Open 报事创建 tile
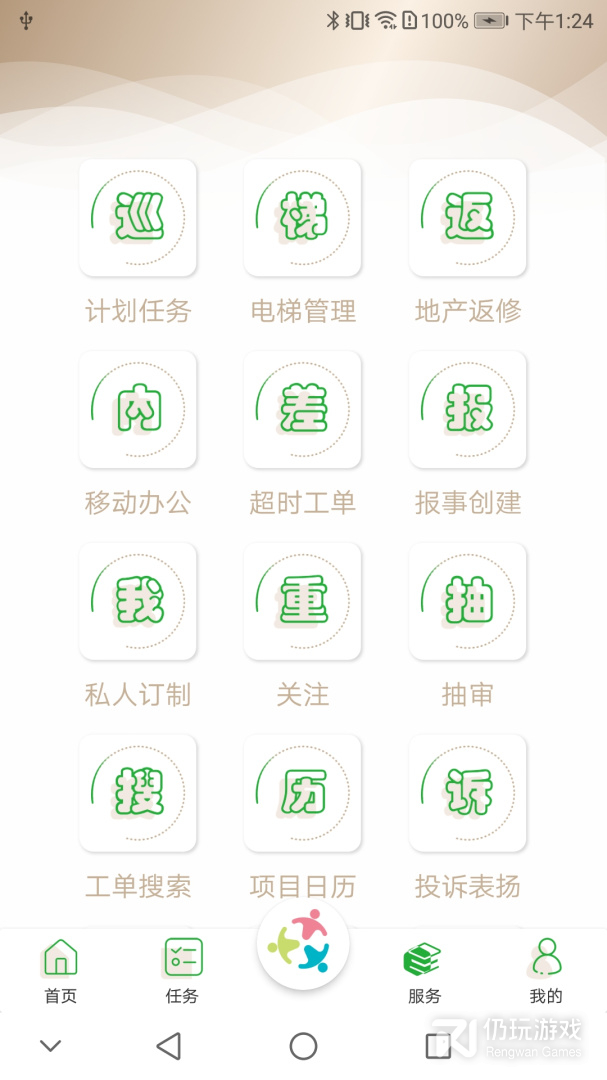This screenshot has height=1080, width=607. coord(468,410)
